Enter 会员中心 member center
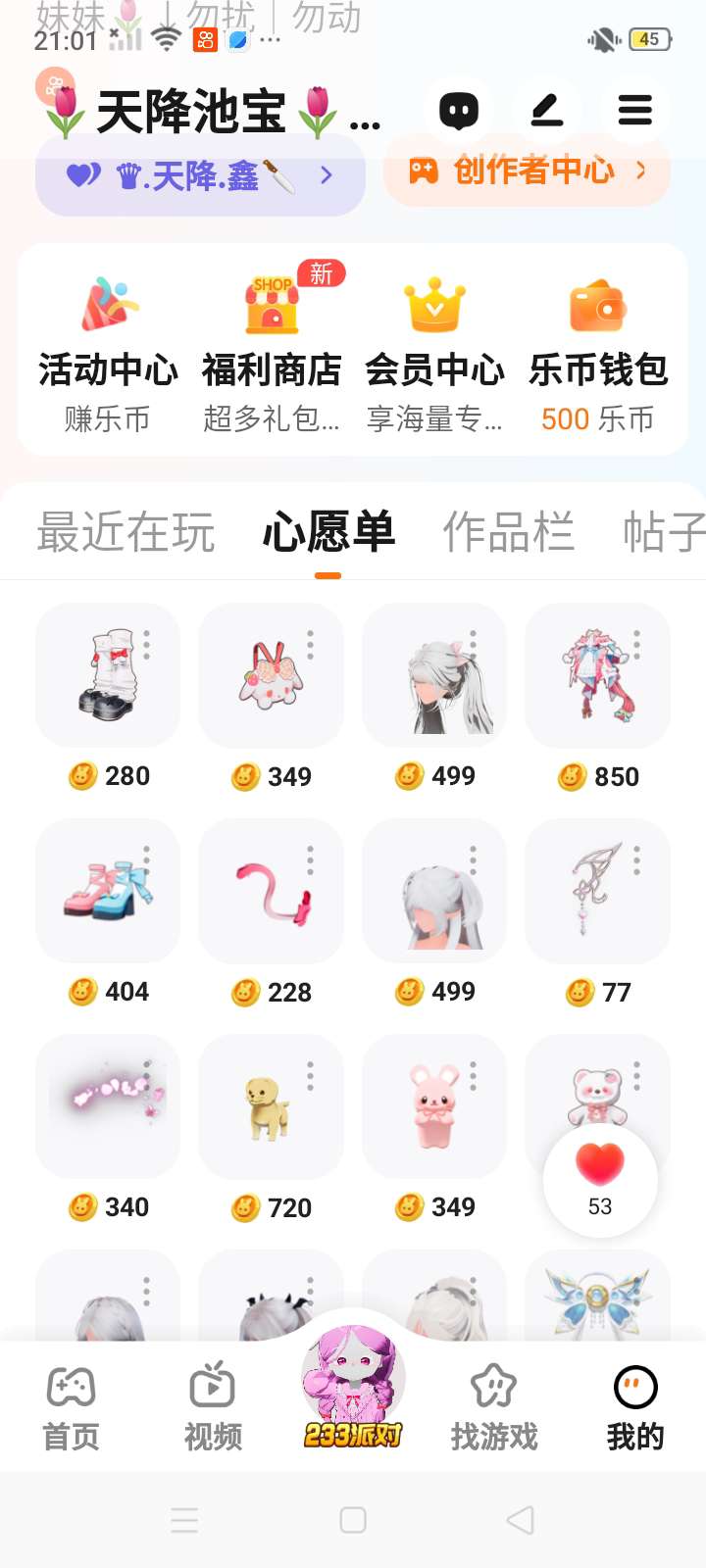 pyautogui.click(x=434, y=349)
